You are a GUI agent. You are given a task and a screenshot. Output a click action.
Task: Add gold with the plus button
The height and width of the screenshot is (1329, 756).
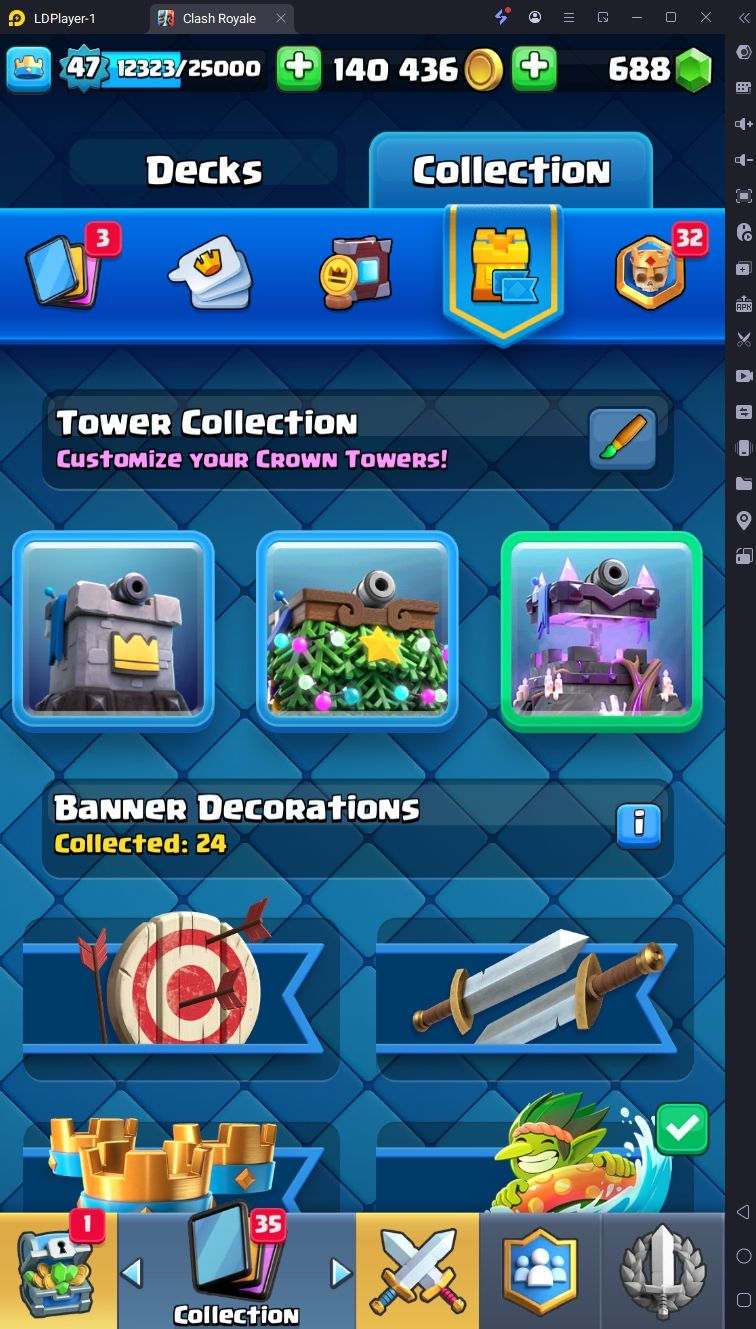pos(534,68)
